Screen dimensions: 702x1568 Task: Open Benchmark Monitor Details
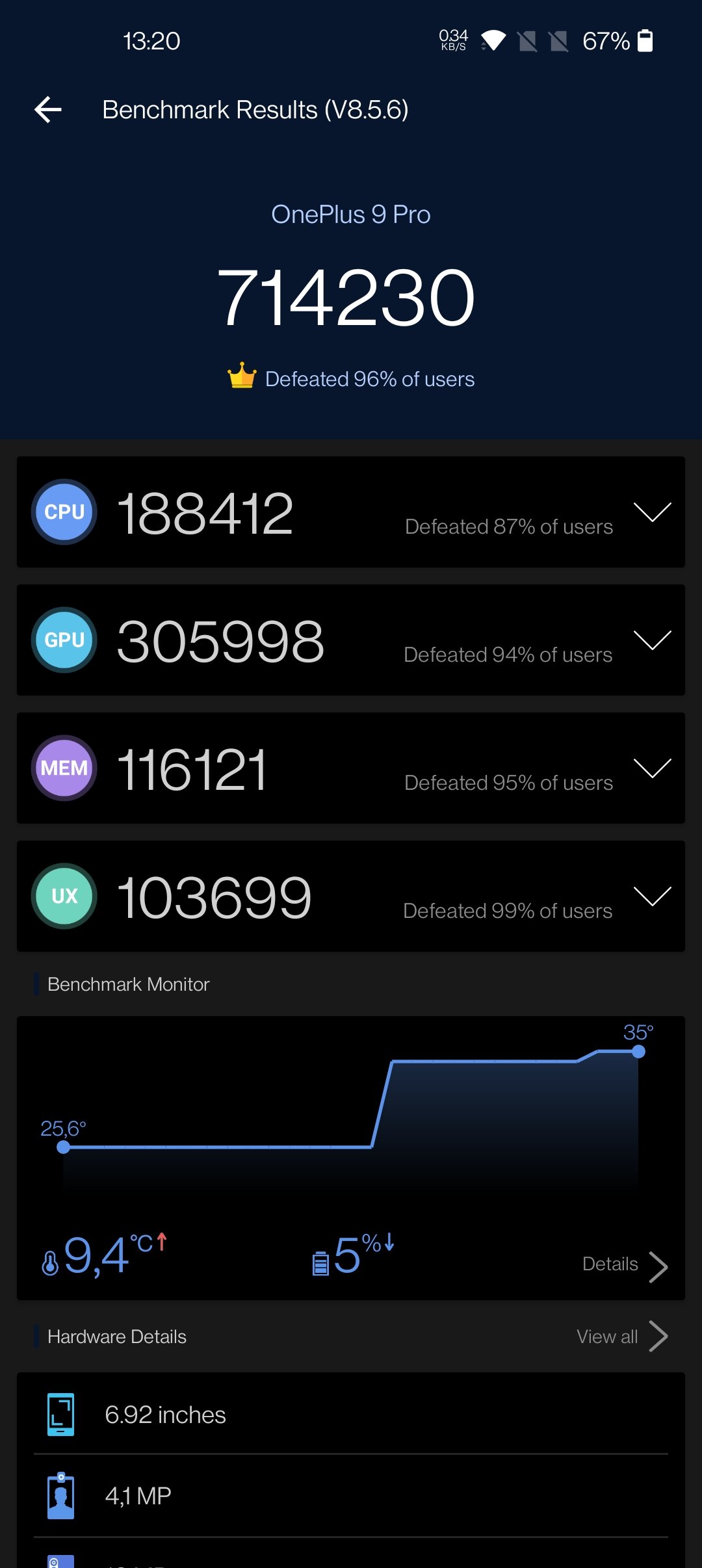(x=625, y=1265)
